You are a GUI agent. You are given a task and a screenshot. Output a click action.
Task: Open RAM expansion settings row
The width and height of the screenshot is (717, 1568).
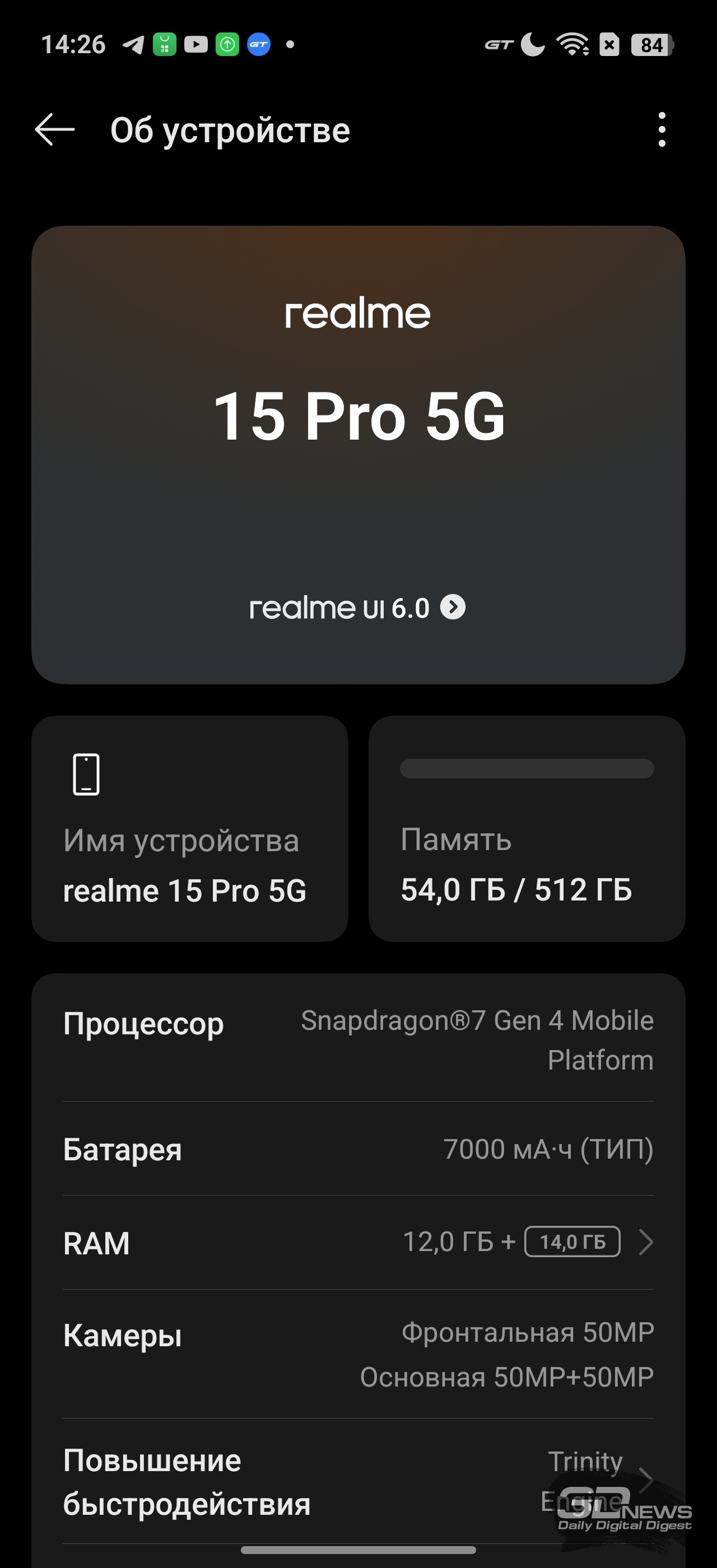[x=358, y=1242]
